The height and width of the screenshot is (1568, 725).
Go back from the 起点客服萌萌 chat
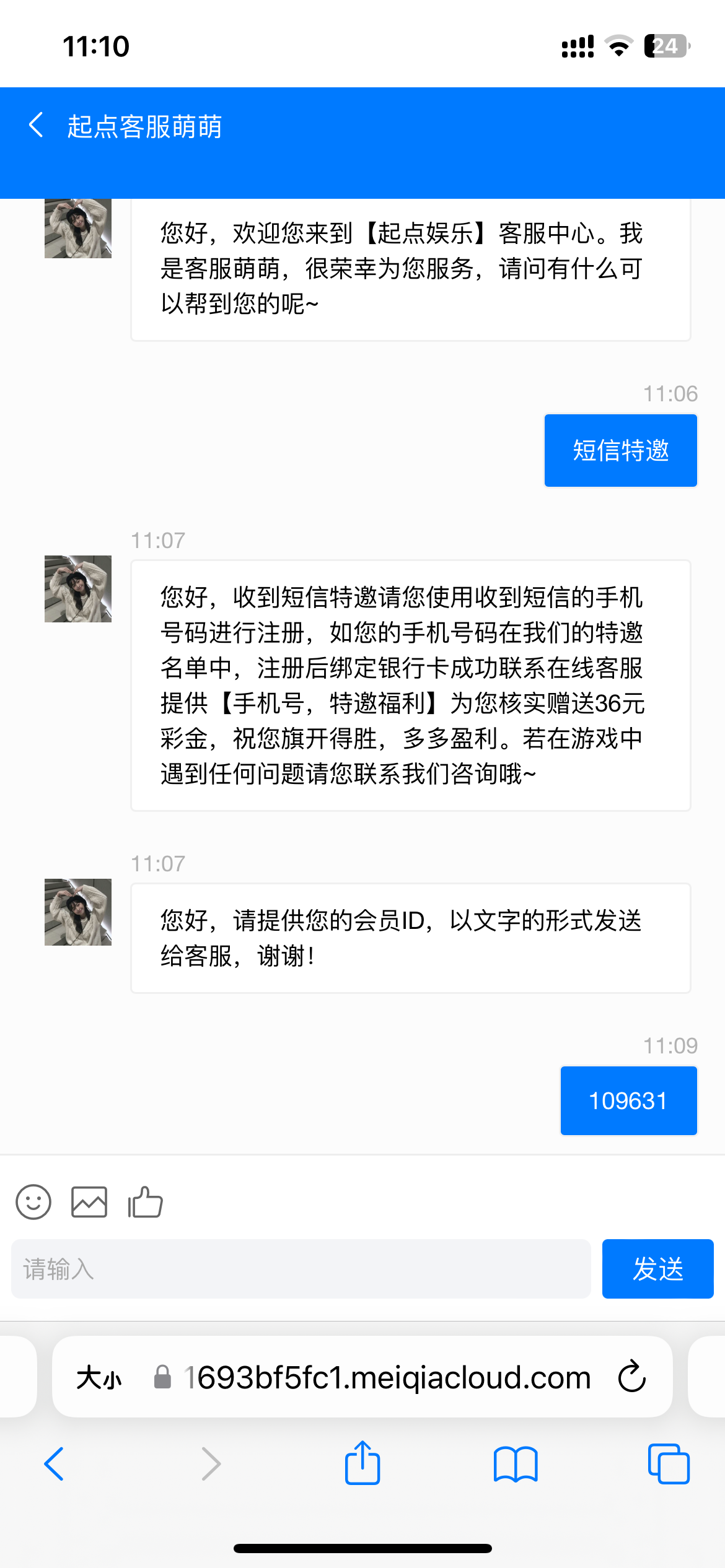tap(36, 126)
